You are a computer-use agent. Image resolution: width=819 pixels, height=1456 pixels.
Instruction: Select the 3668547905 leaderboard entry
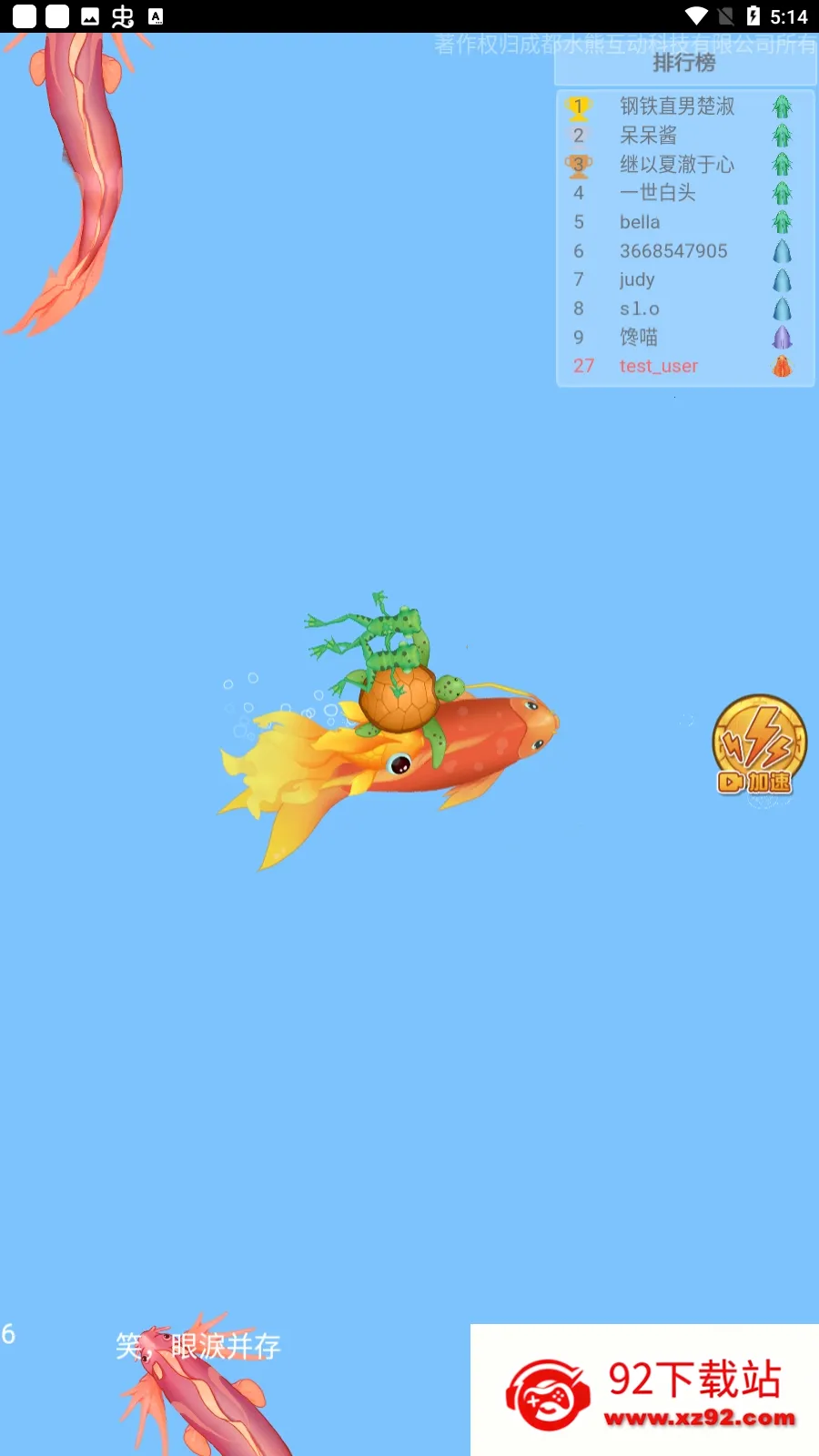673,251
